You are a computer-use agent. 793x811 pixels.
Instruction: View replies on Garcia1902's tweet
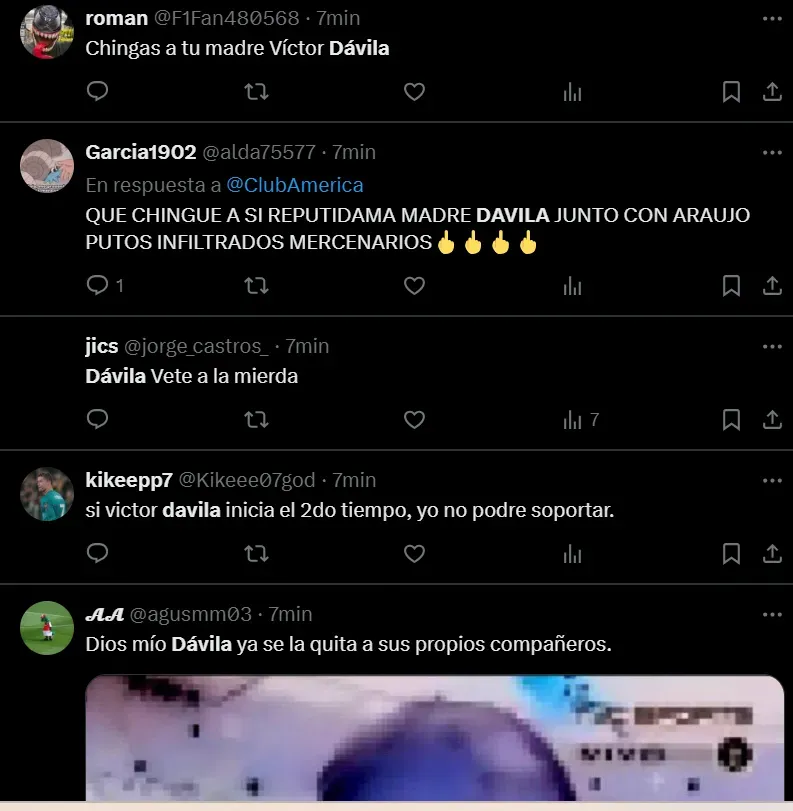coord(104,286)
